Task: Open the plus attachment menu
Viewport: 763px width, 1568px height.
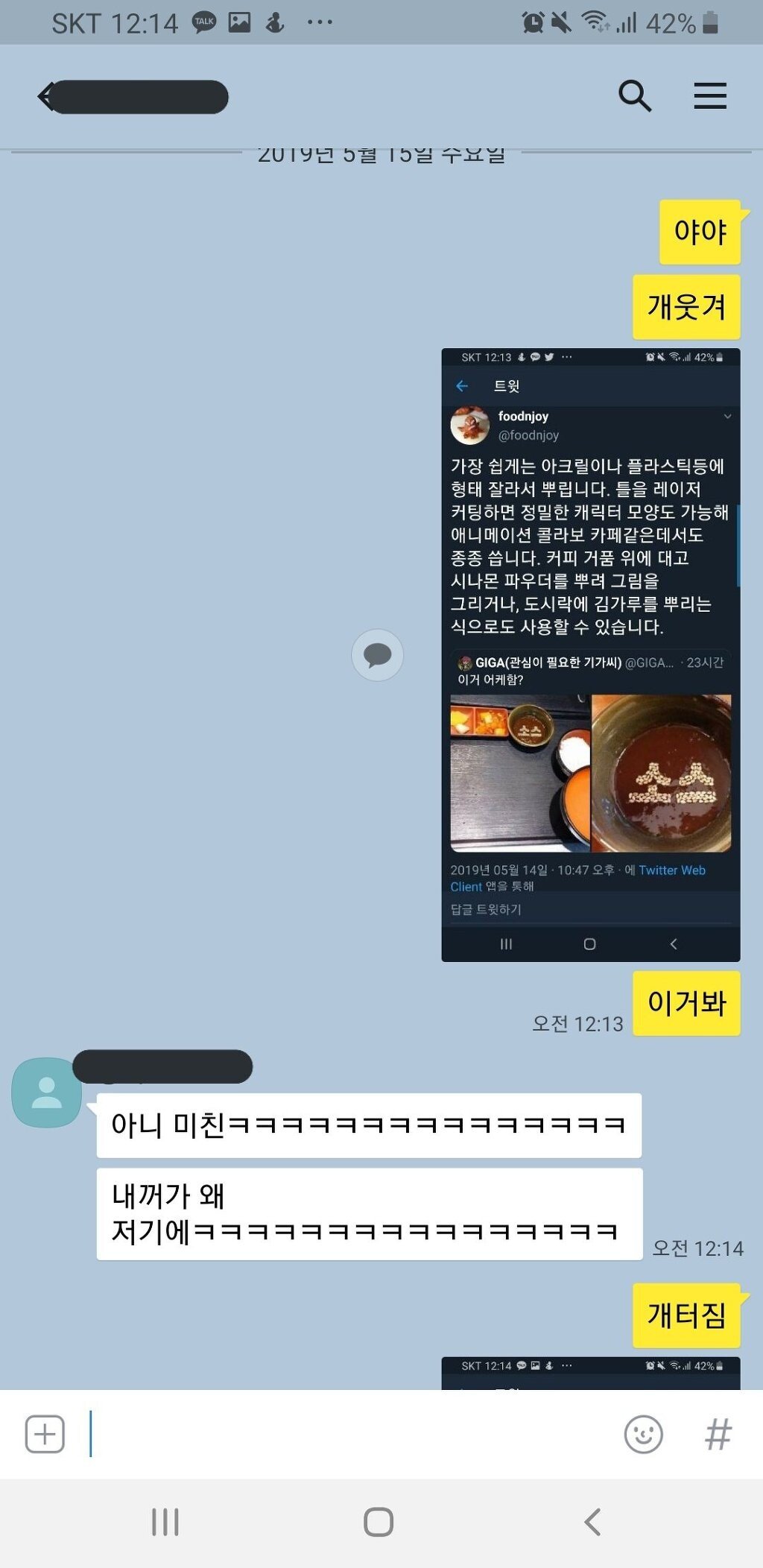Action: tap(45, 1434)
